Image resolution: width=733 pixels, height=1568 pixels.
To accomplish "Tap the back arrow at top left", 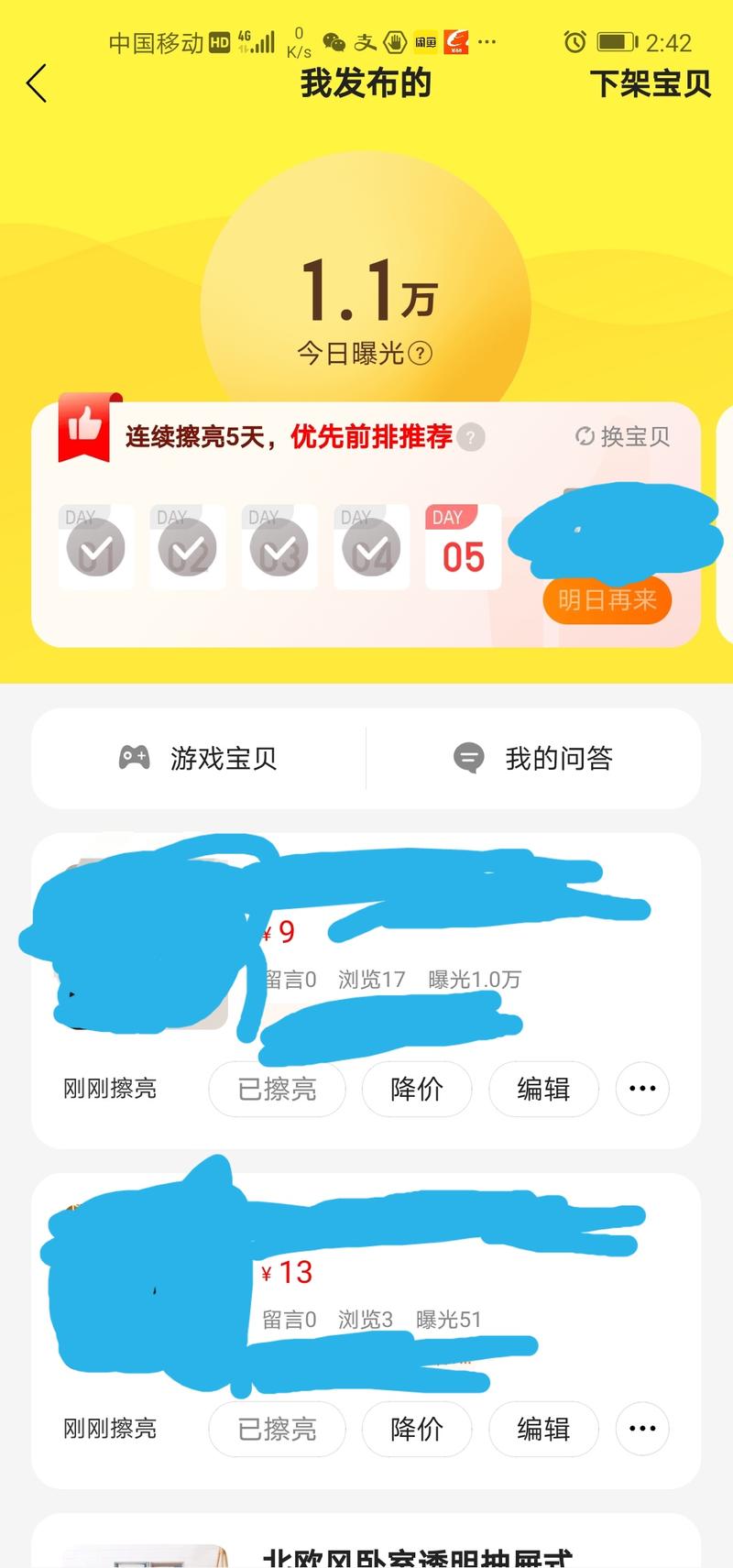I will [x=37, y=82].
